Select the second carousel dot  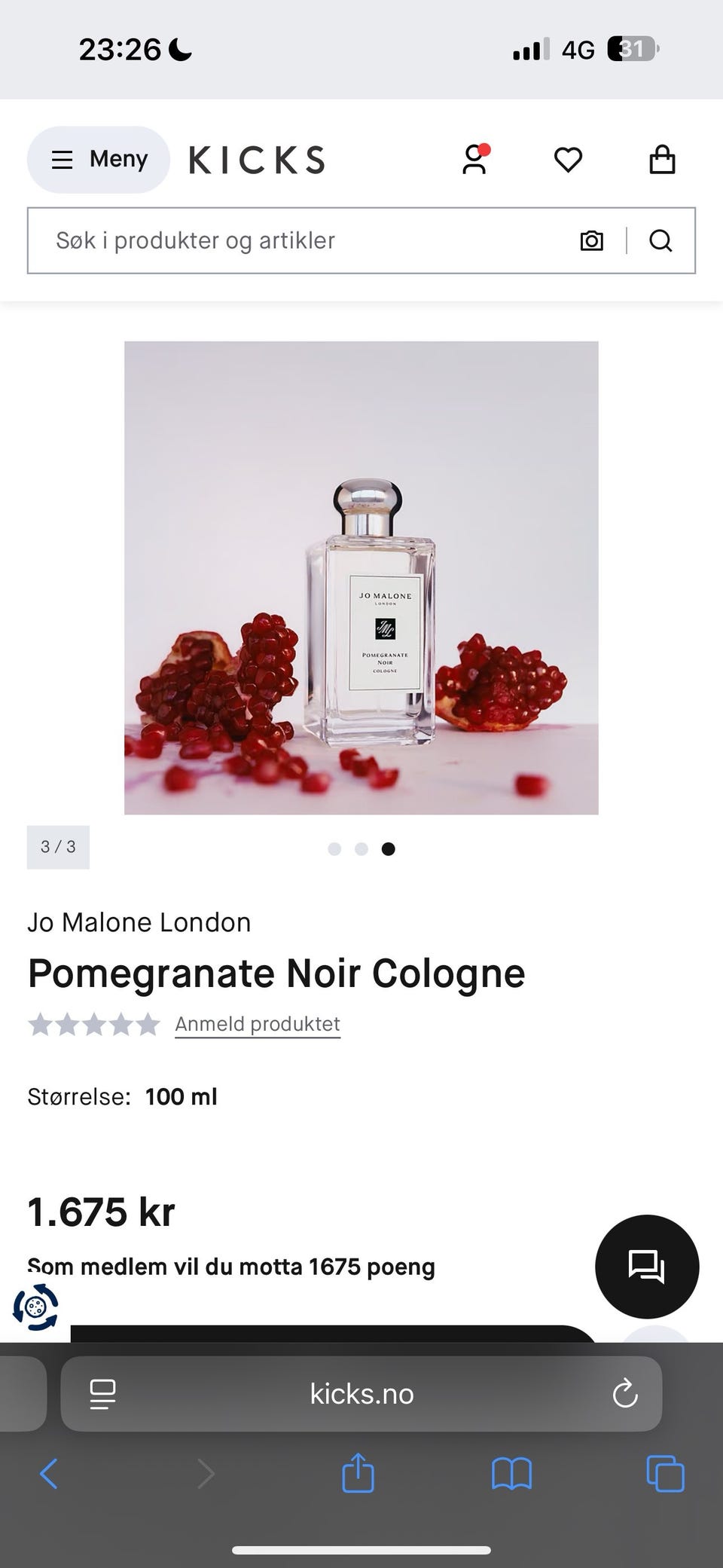click(x=362, y=848)
